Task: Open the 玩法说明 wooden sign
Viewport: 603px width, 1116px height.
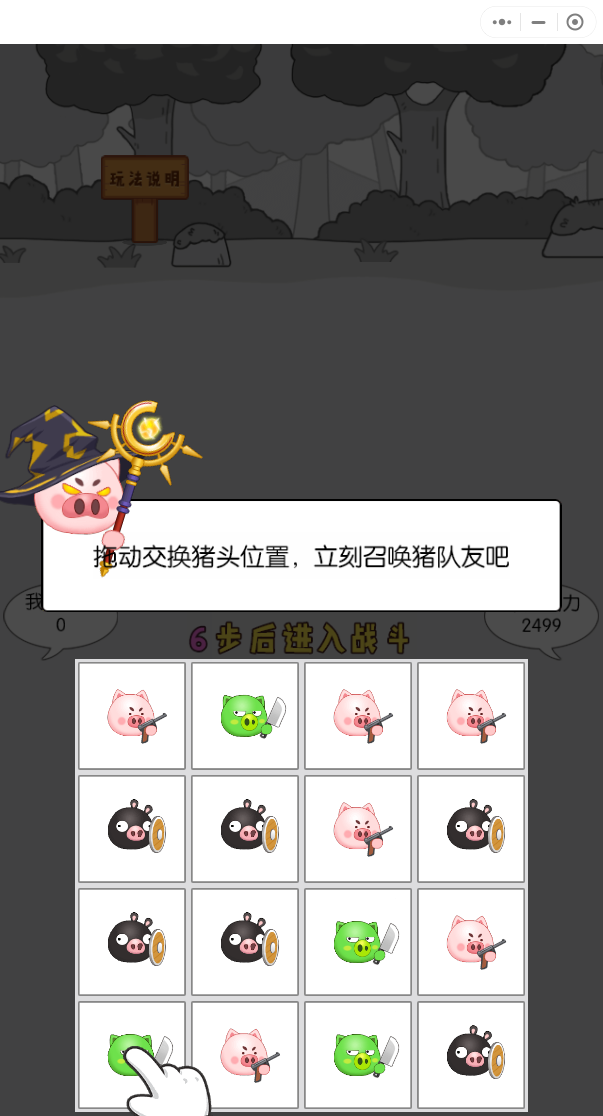Action: pos(145,179)
